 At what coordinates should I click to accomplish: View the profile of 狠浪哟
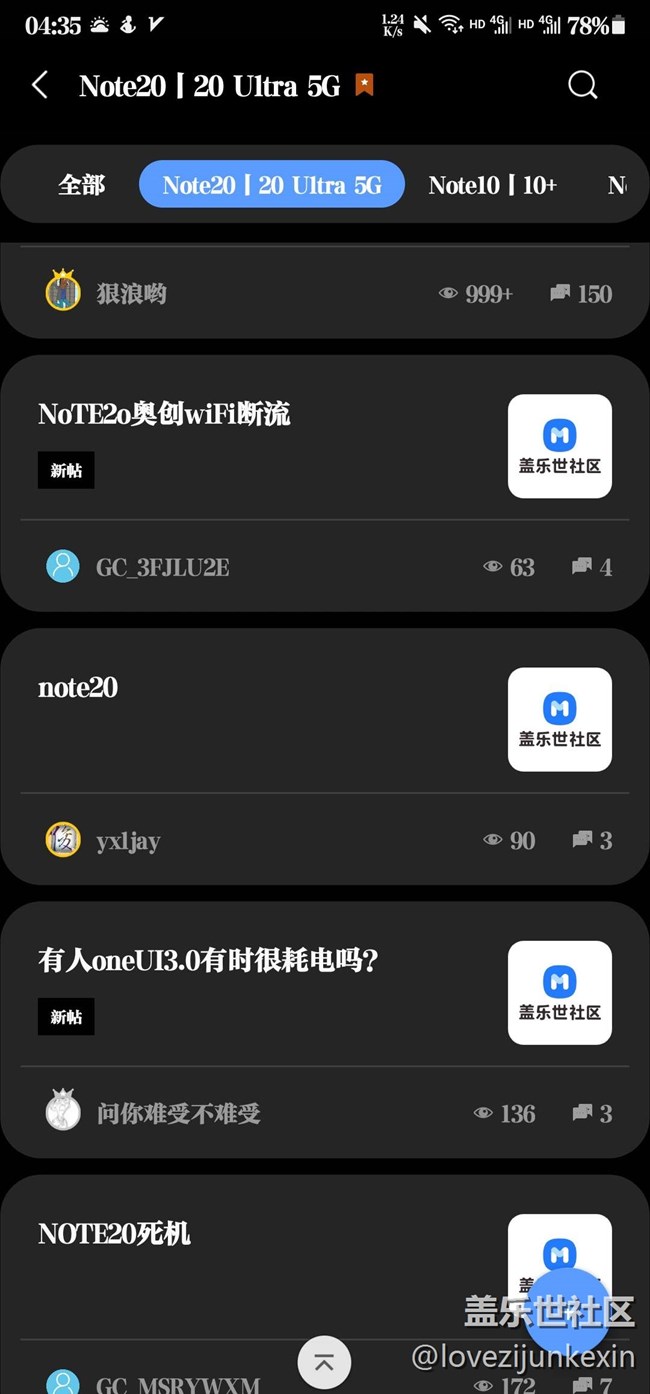pyautogui.click(x=131, y=294)
